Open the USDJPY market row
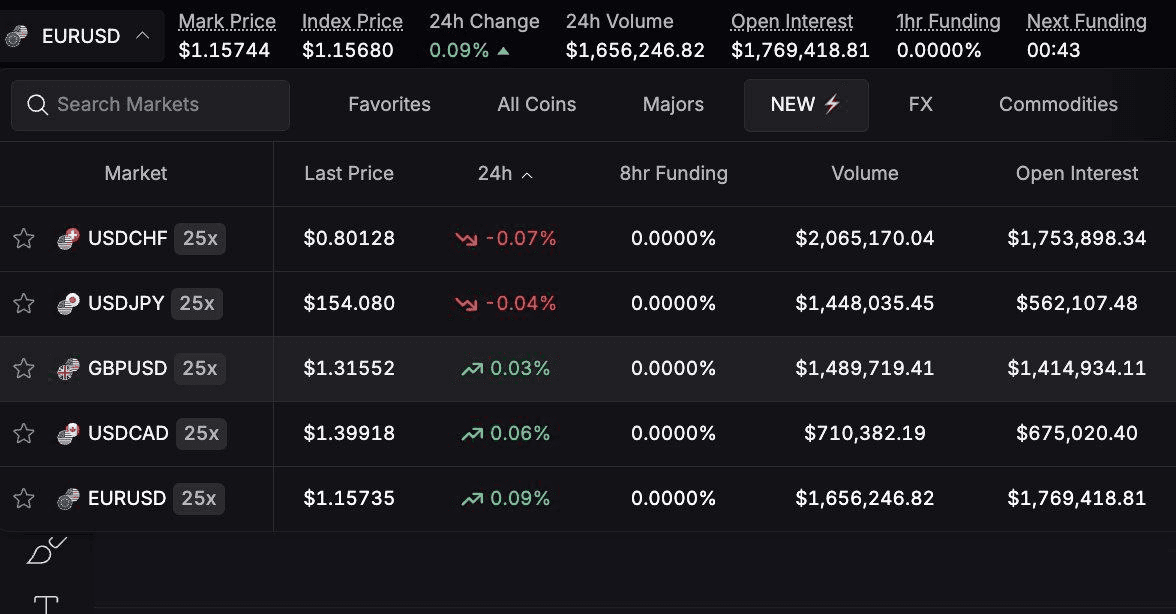The width and height of the screenshot is (1176, 614). (x=126, y=303)
